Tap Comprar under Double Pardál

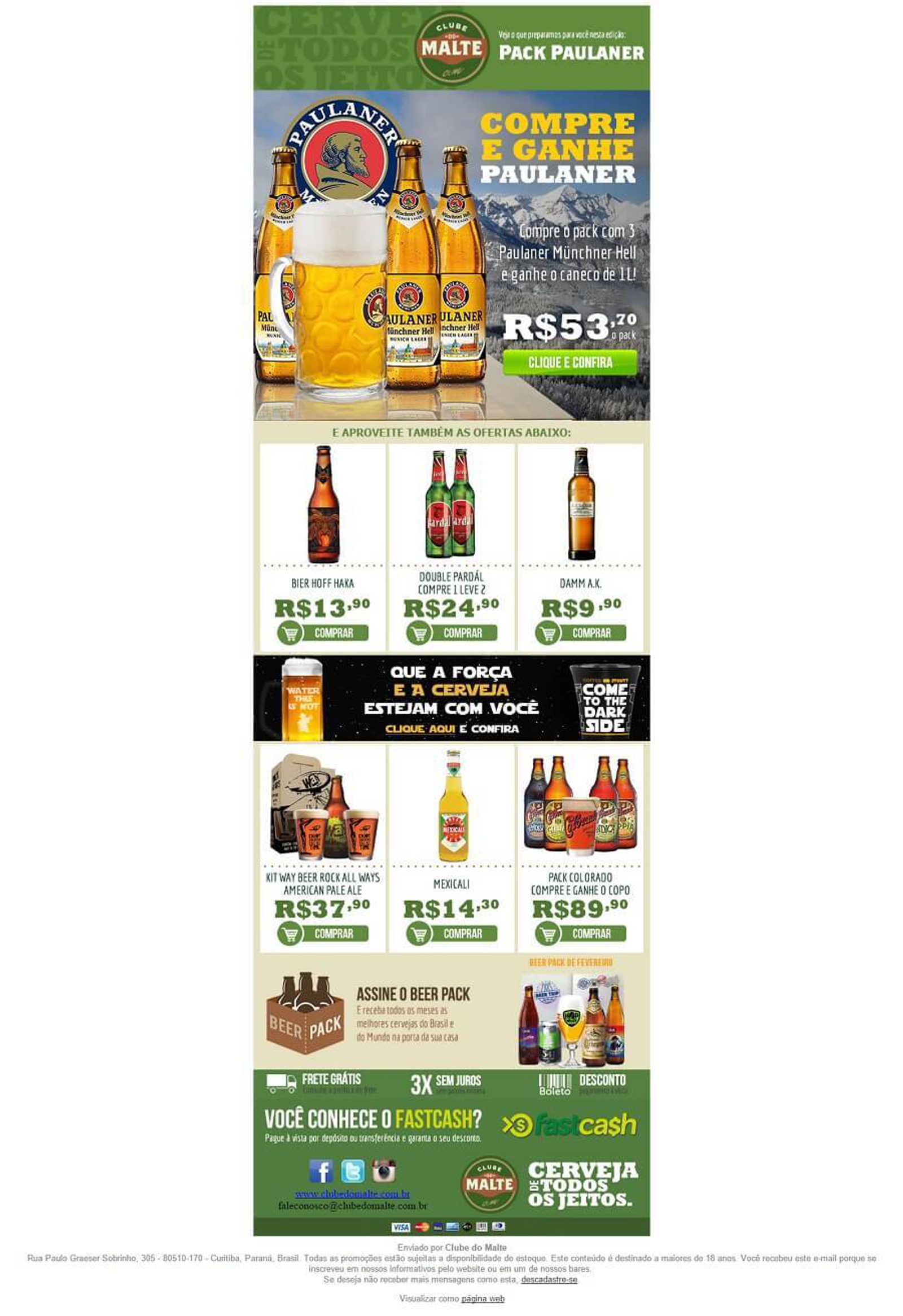pos(452,632)
